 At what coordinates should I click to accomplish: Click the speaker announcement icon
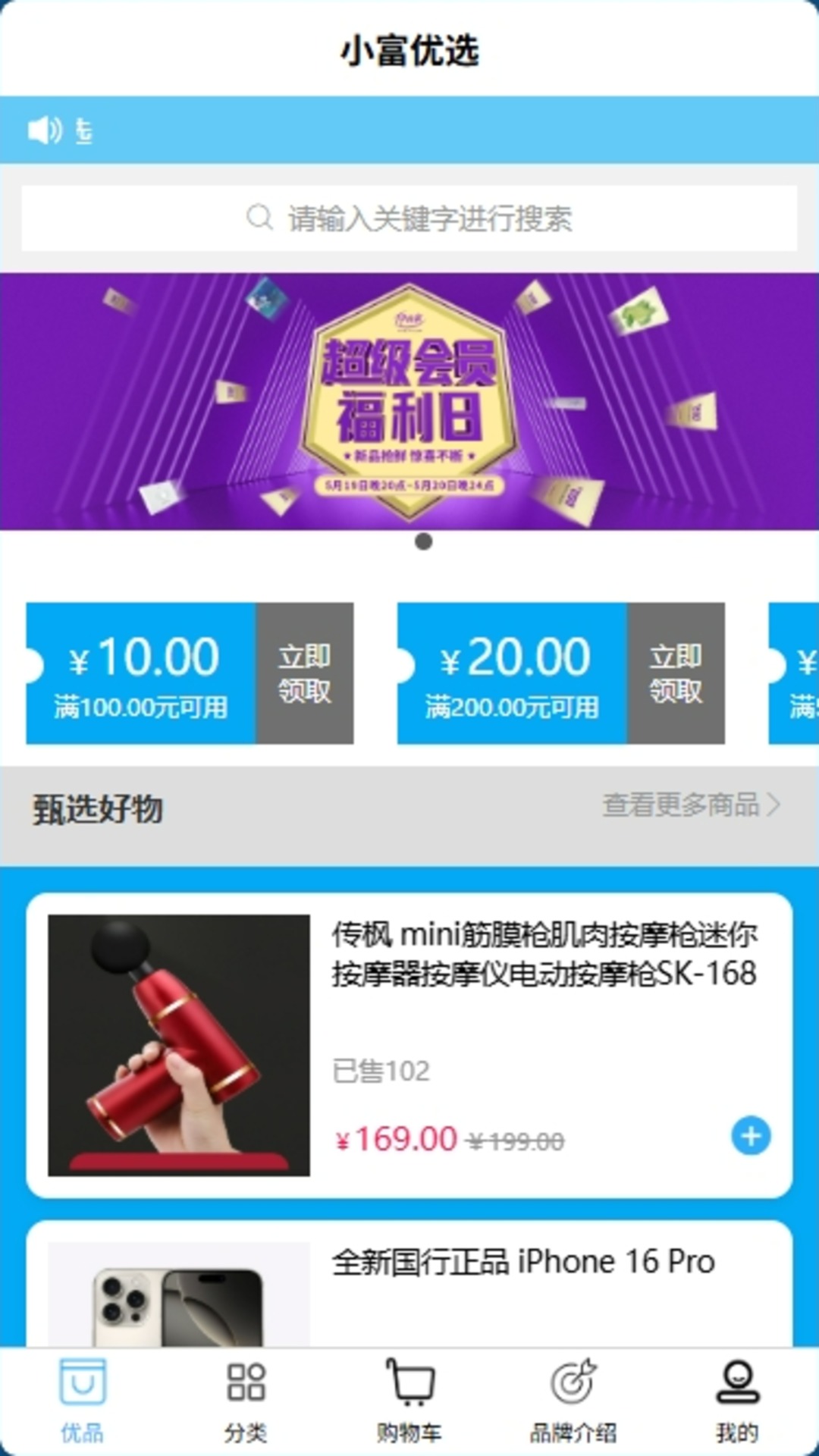(45, 130)
